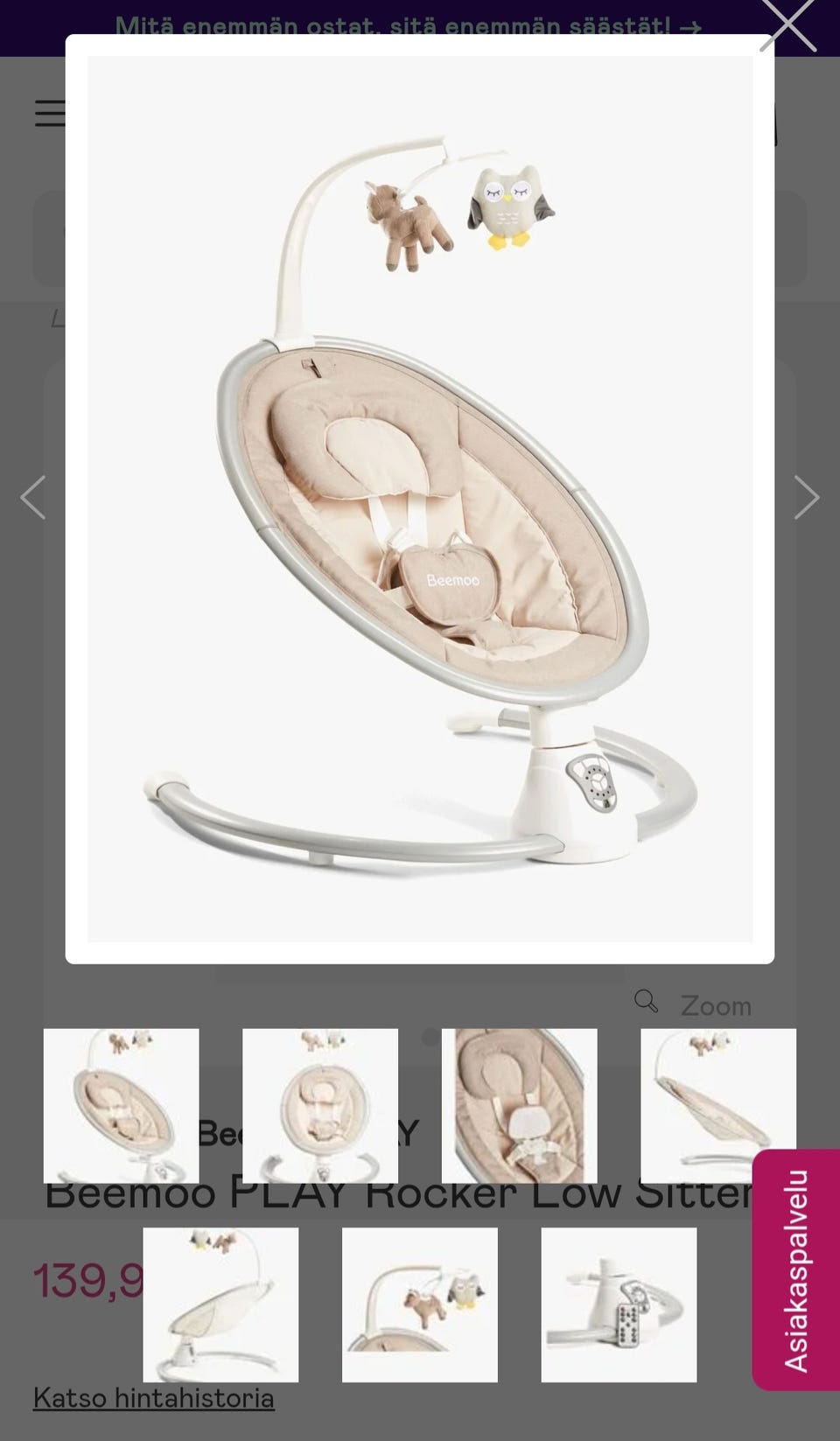The image size is (840, 1441).
Task: Tap the Zoom magnifier button
Action: (646, 1002)
